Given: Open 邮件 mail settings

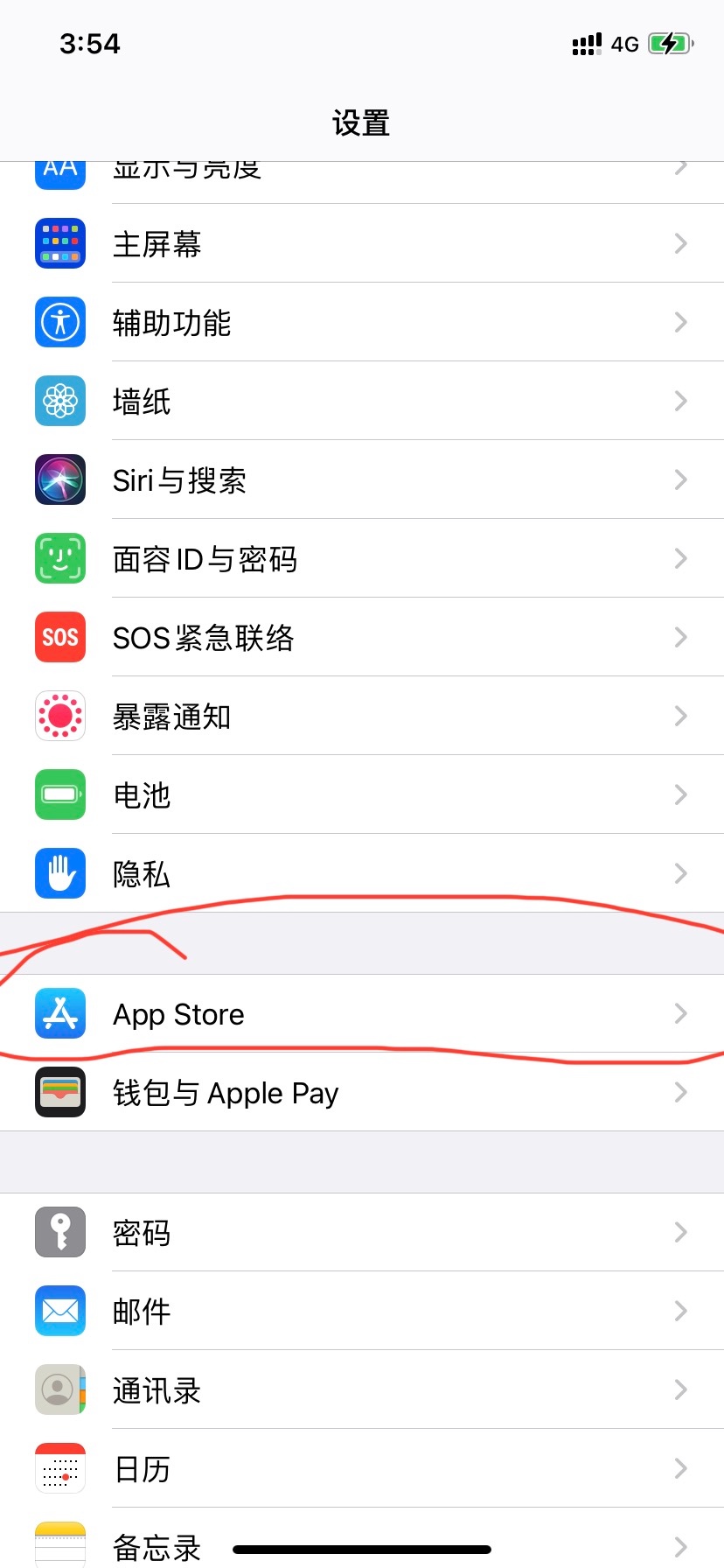Looking at the screenshot, I should tap(362, 1311).
